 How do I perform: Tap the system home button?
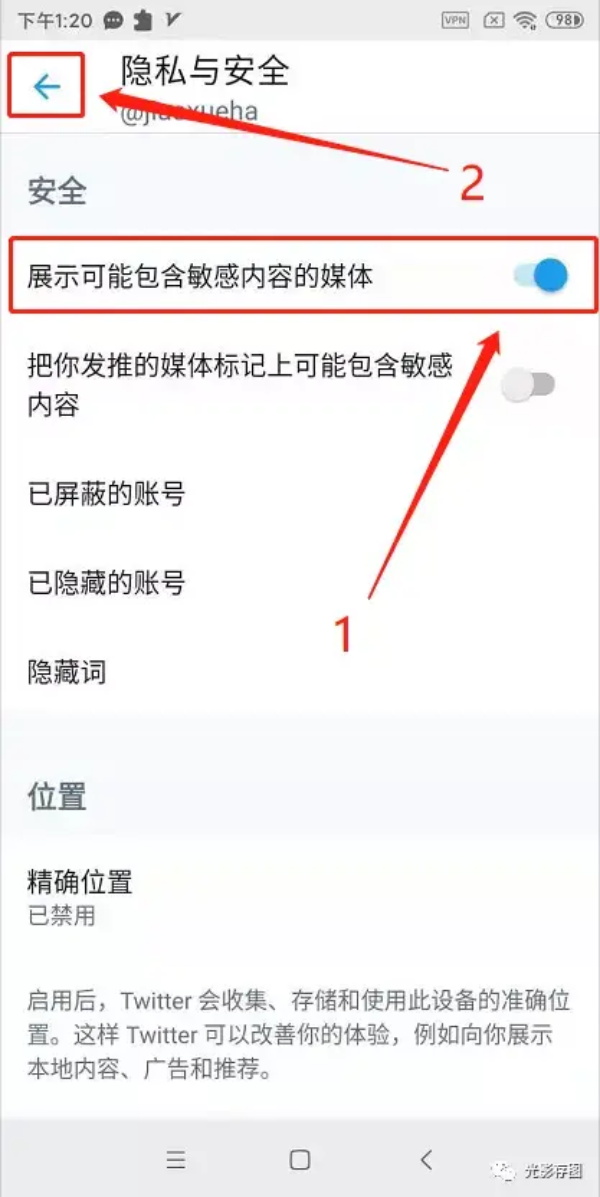299,1160
